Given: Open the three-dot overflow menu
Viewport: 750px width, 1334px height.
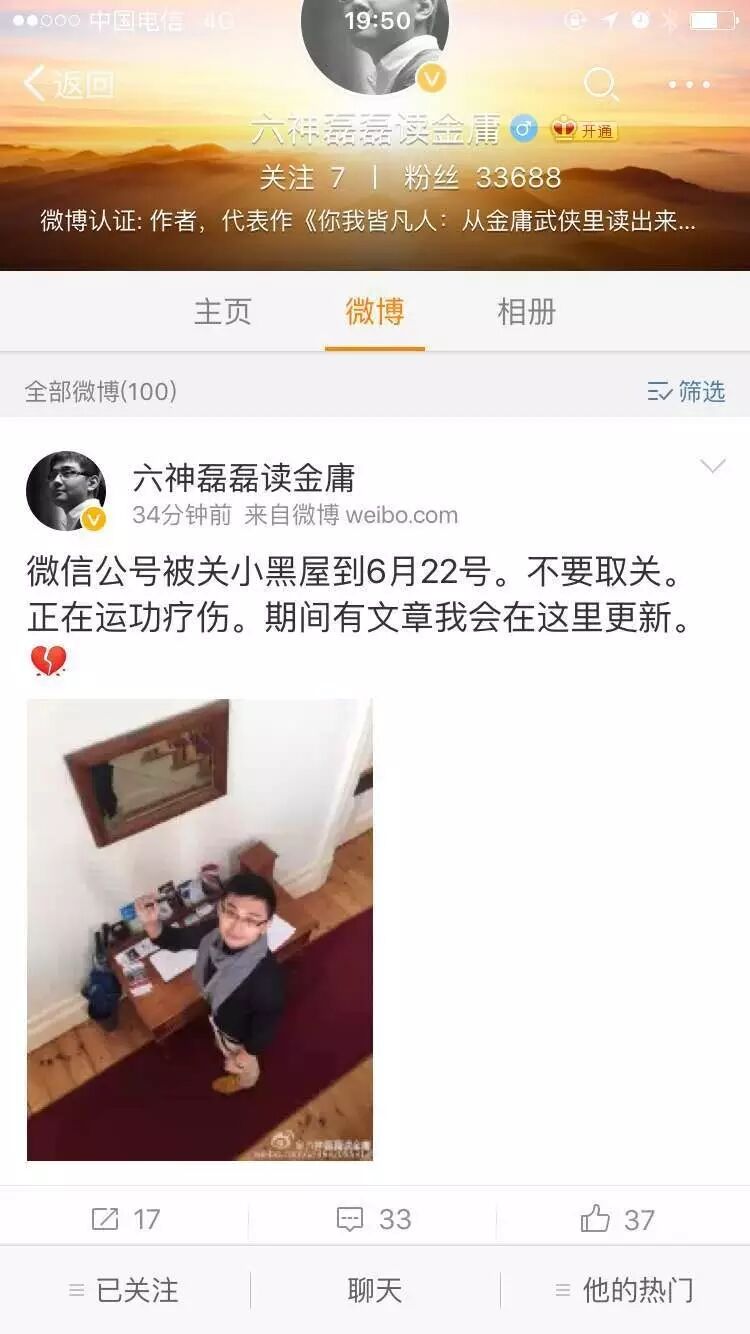Looking at the screenshot, I should [x=689, y=84].
